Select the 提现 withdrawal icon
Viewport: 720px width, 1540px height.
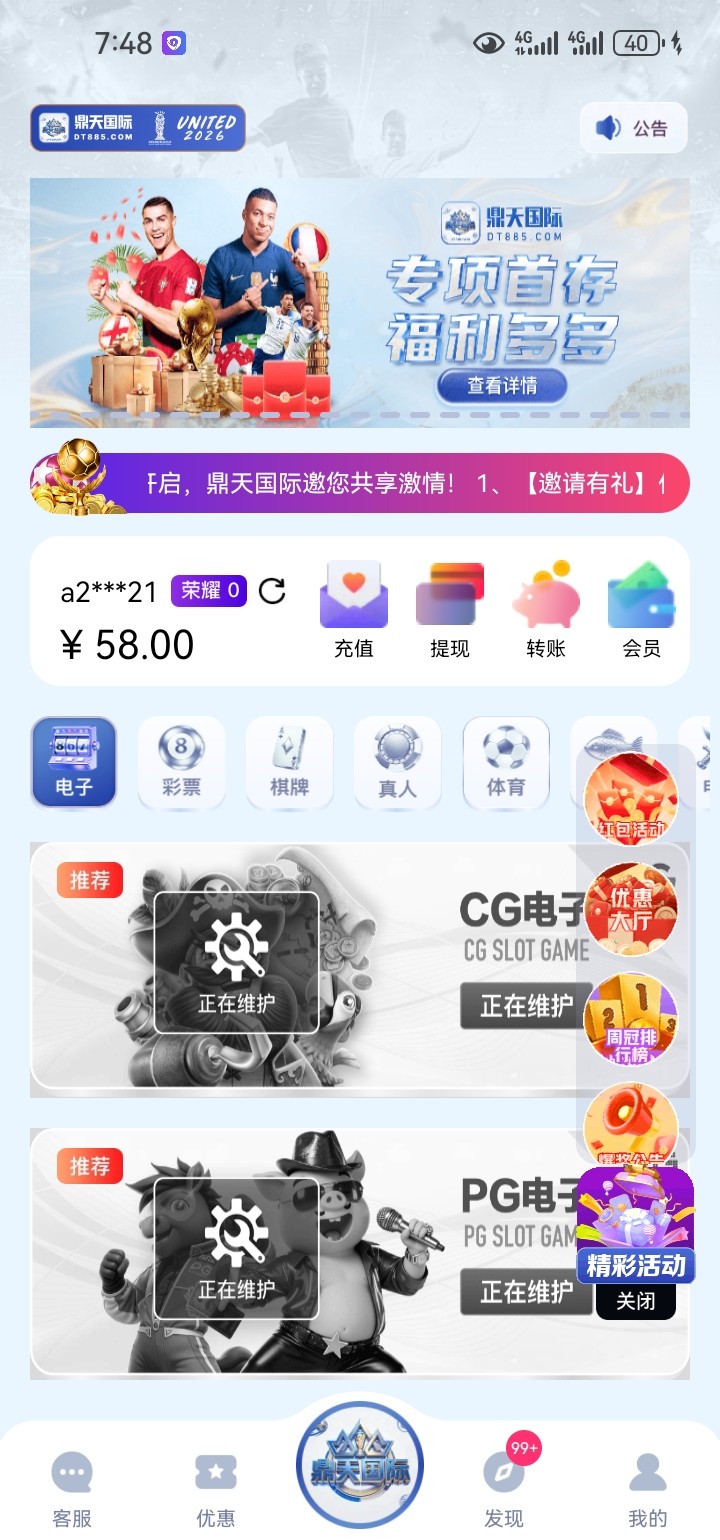448,610
